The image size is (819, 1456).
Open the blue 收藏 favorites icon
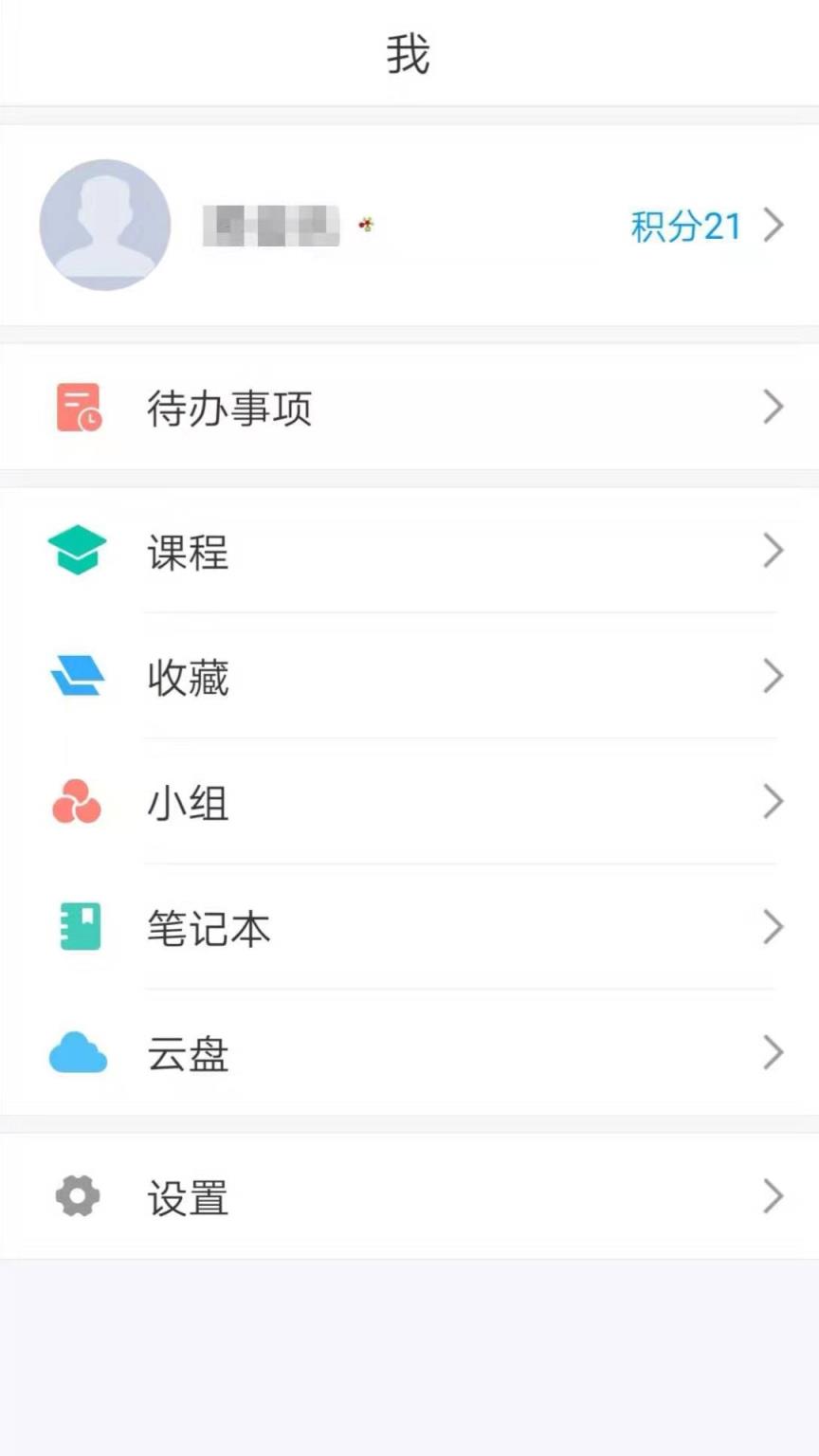tap(78, 676)
